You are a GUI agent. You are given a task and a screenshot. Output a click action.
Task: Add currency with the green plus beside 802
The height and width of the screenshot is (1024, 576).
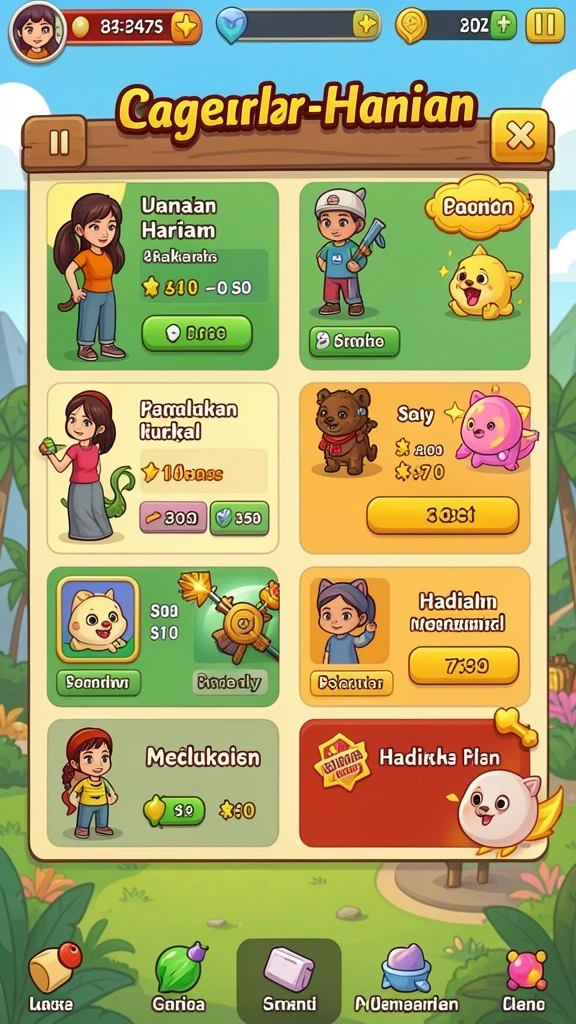tap(504, 25)
